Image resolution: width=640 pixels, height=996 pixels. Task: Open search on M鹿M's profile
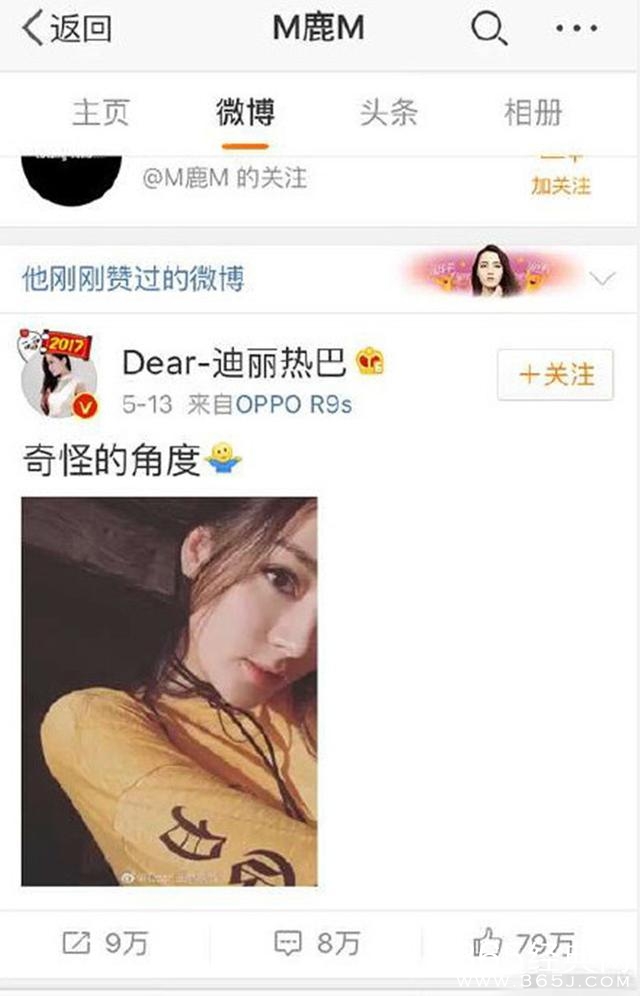click(488, 30)
